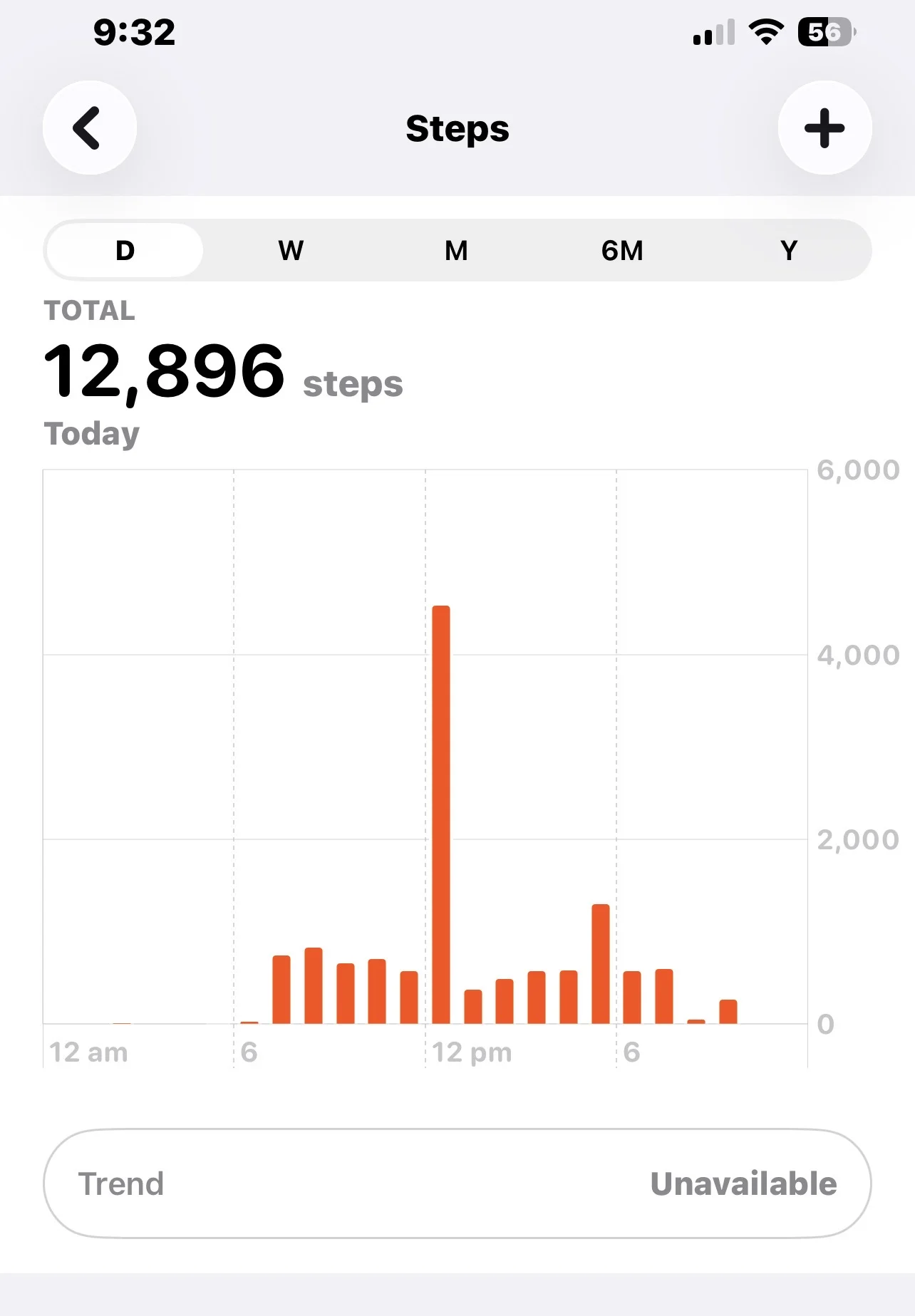This screenshot has width=915, height=1316.
Task: Go back from the Steps screen
Action: 90,128
